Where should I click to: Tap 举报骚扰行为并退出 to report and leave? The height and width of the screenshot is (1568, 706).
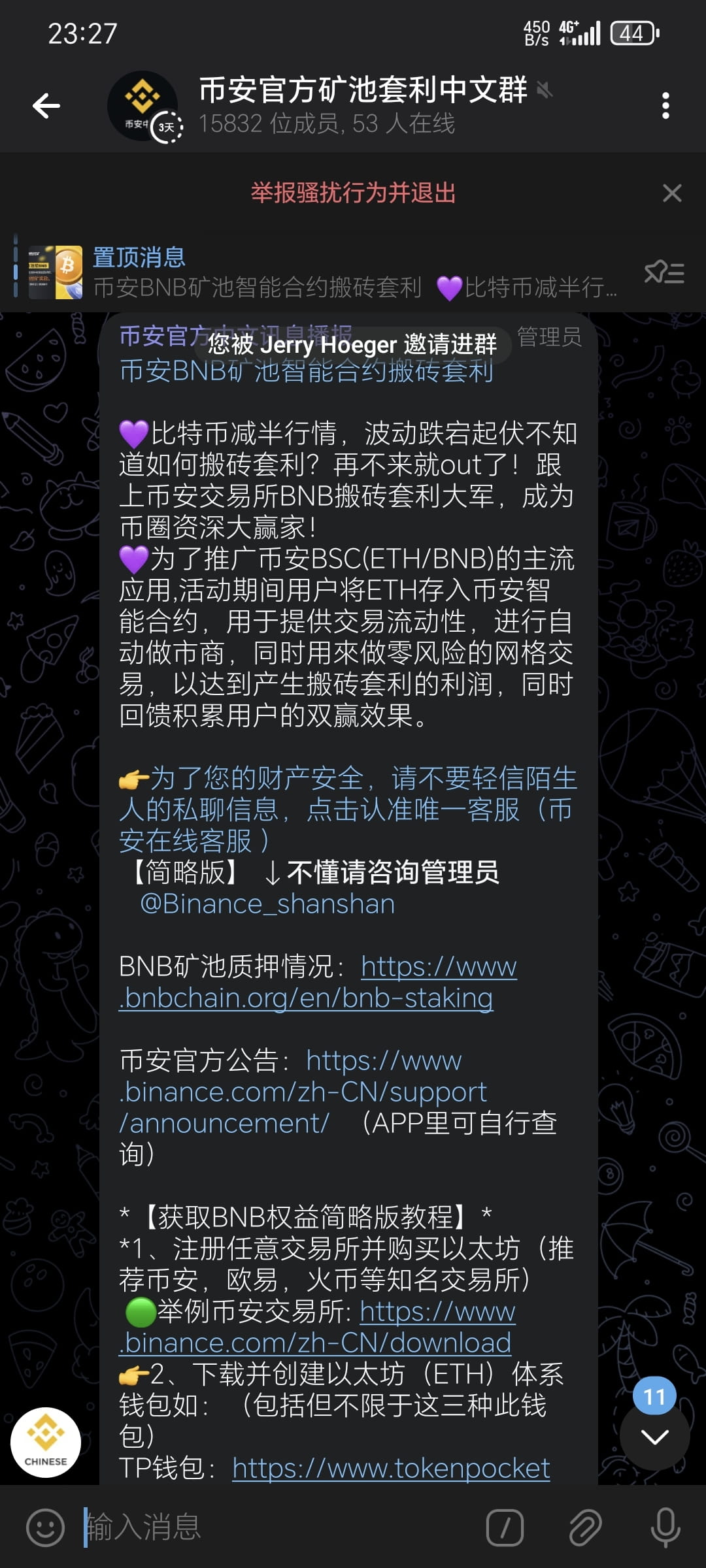353,193
